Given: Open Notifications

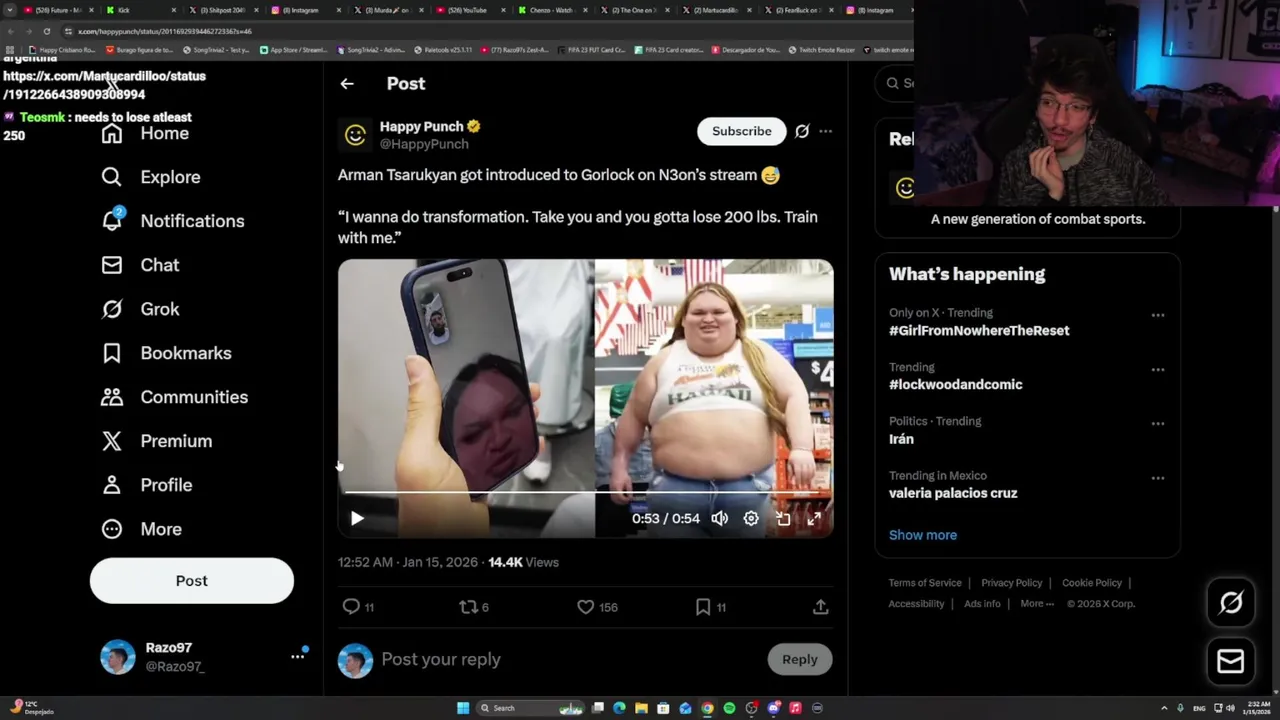Looking at the screenshot, I should coord(191,221).
